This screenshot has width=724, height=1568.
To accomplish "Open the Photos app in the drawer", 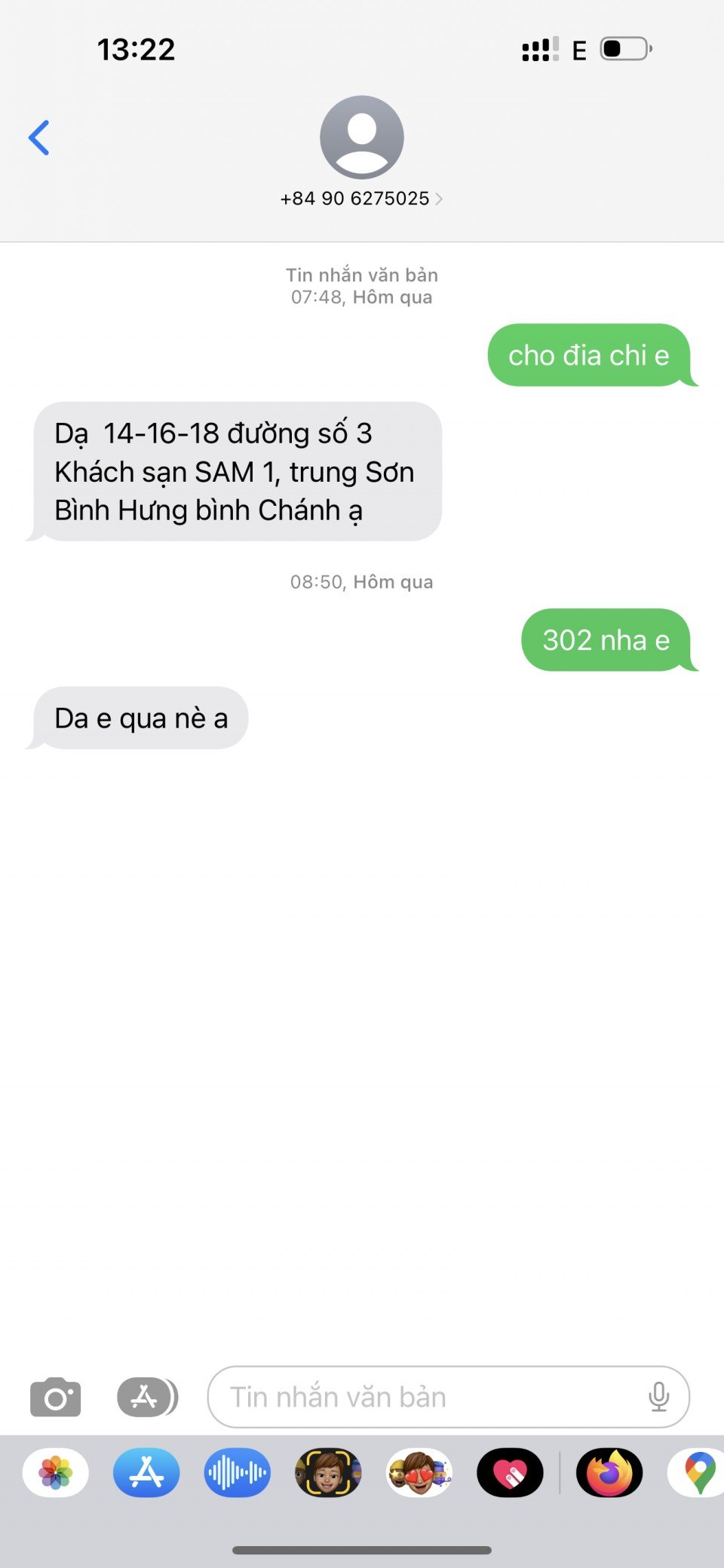I will click(x=56, y=1472).
